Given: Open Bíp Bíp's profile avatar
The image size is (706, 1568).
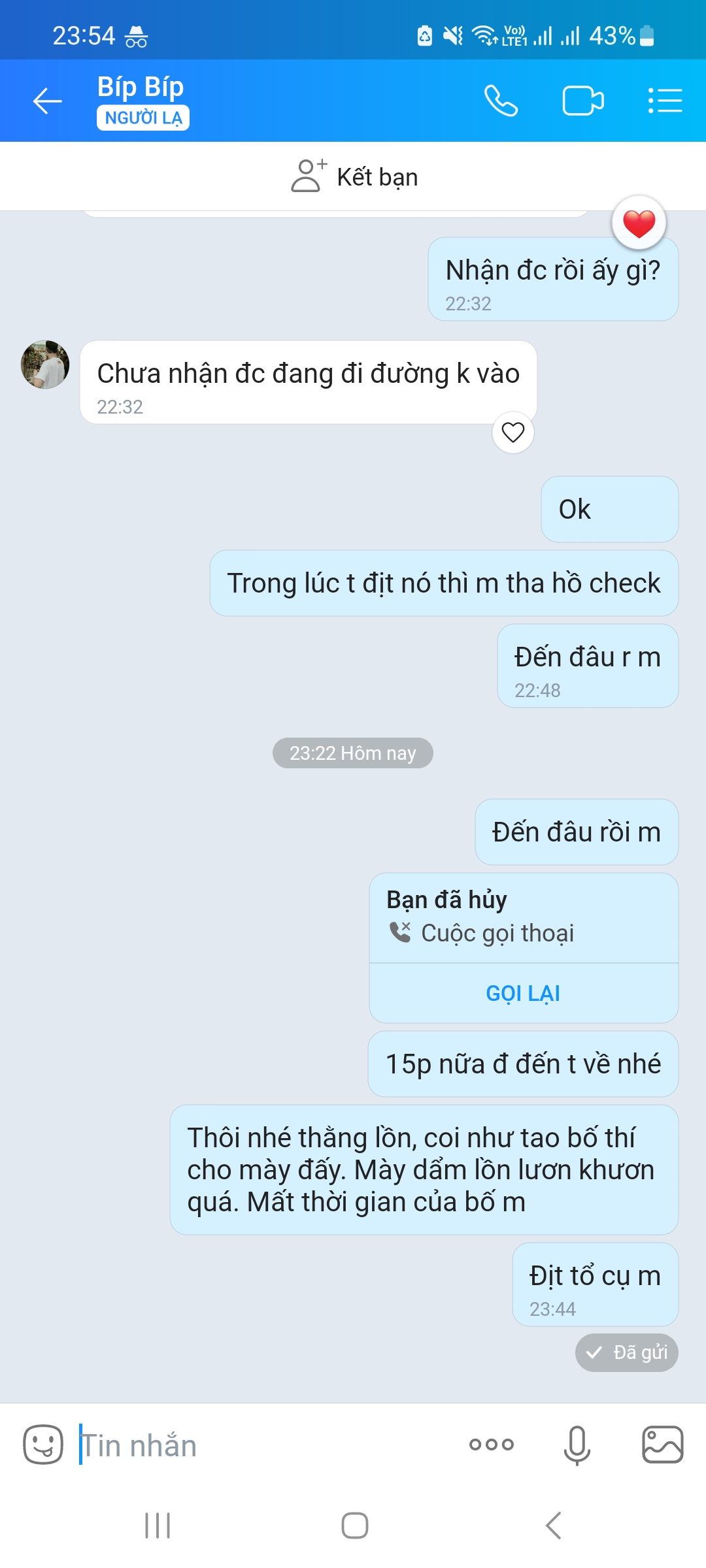Looking at the screenshot, I should point(45,365).
